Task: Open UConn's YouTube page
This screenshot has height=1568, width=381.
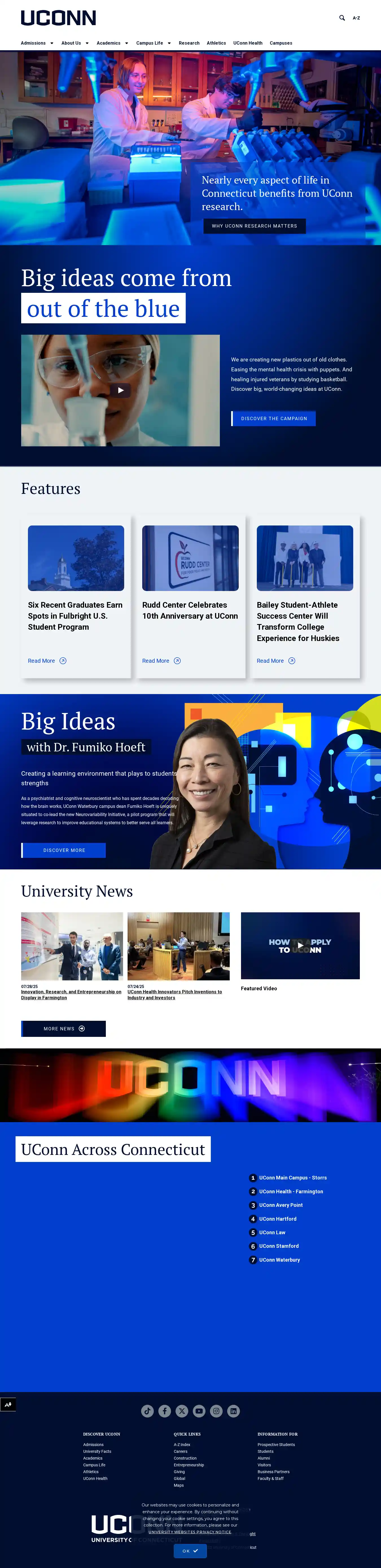Action: point(199,1410)
